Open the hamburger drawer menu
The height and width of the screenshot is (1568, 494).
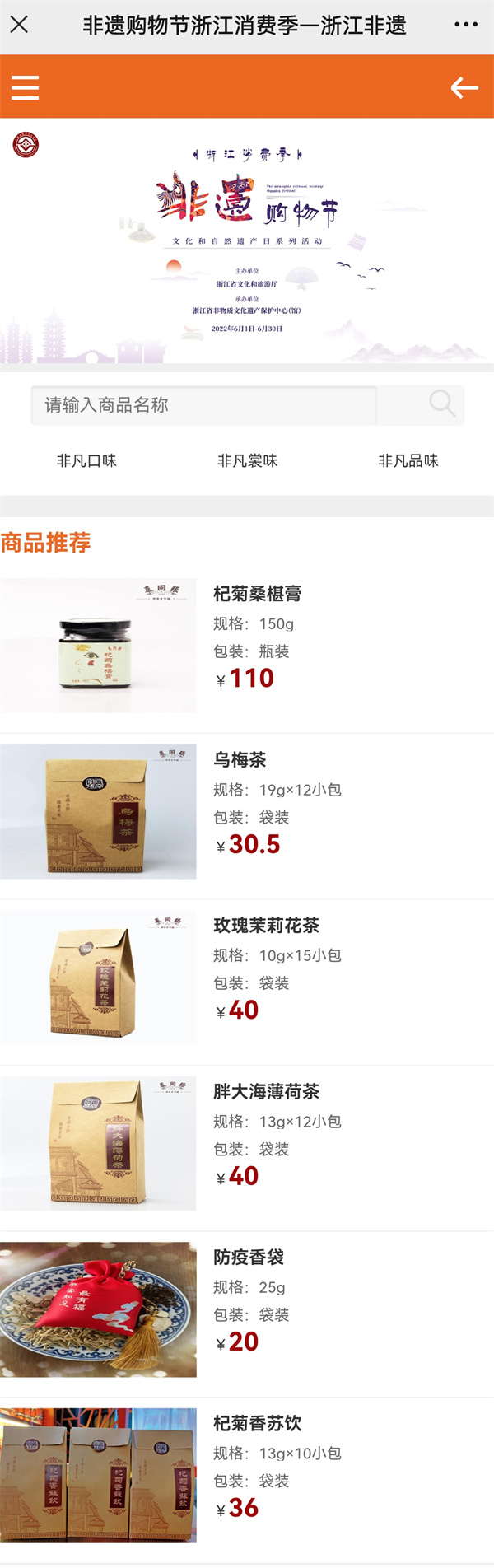coord(25,87)
